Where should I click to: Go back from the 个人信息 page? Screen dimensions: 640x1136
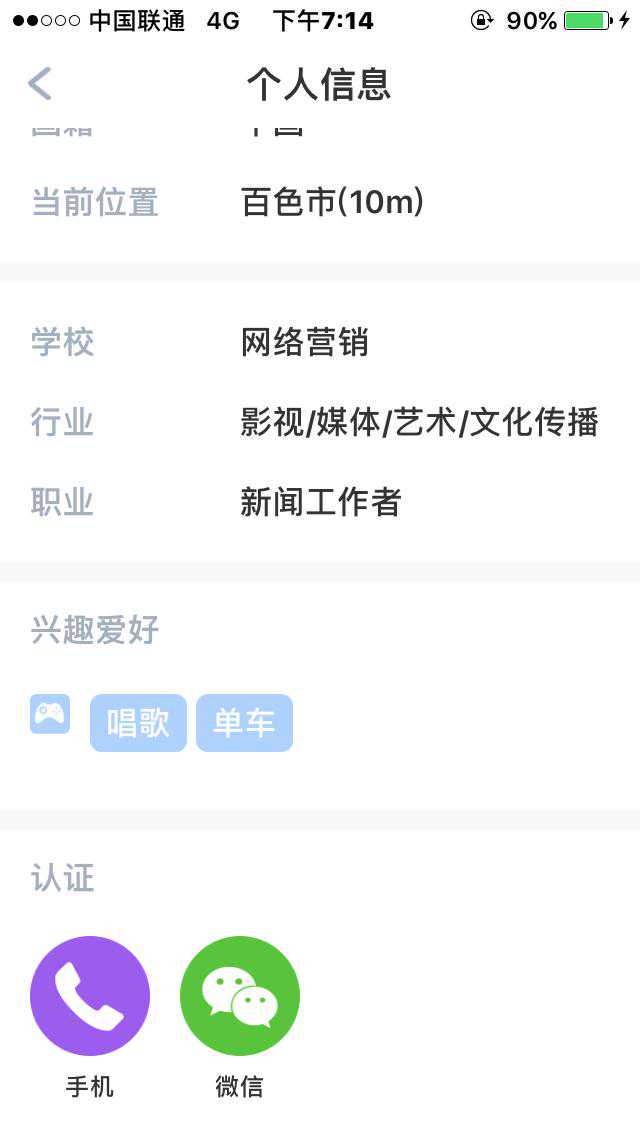point(40,84)
